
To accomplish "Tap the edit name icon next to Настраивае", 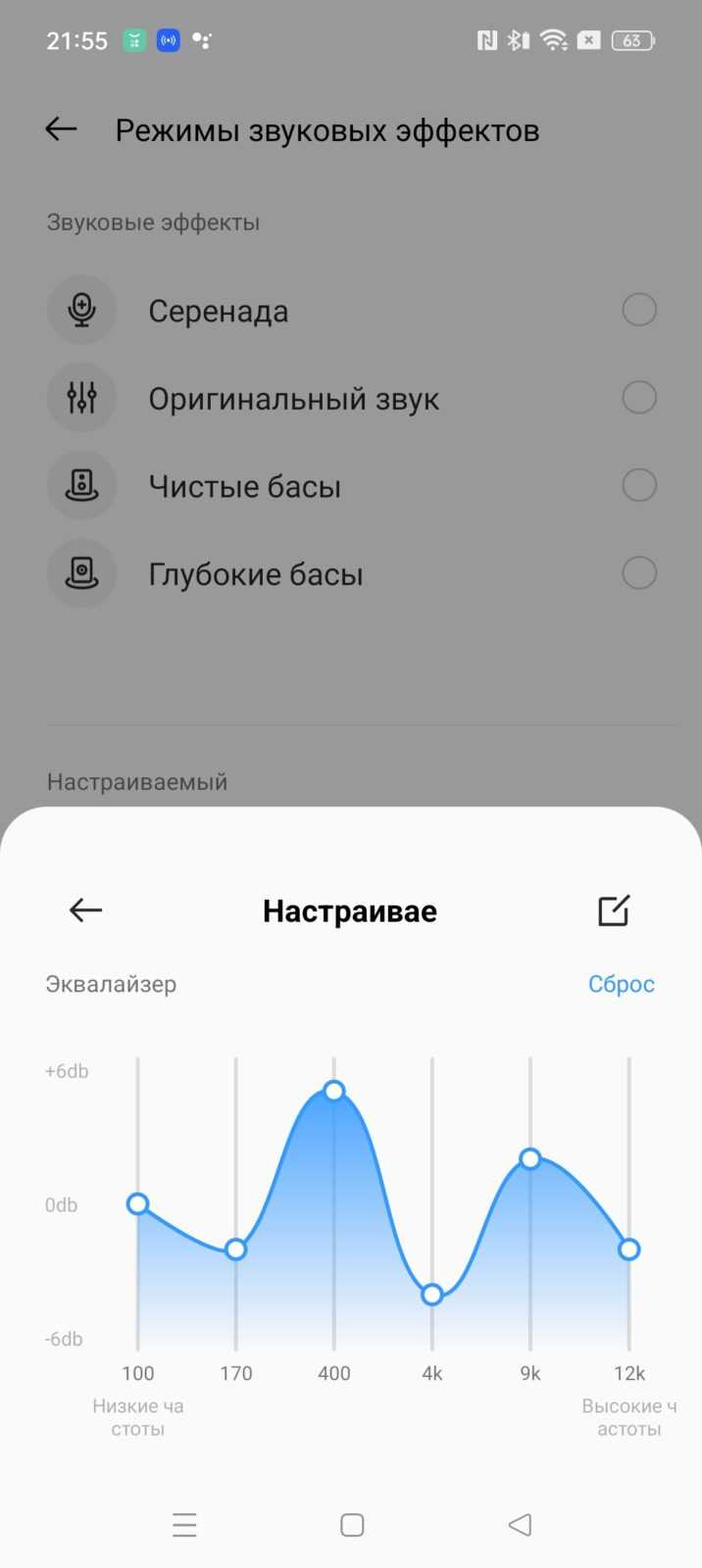I will [614, 910].
